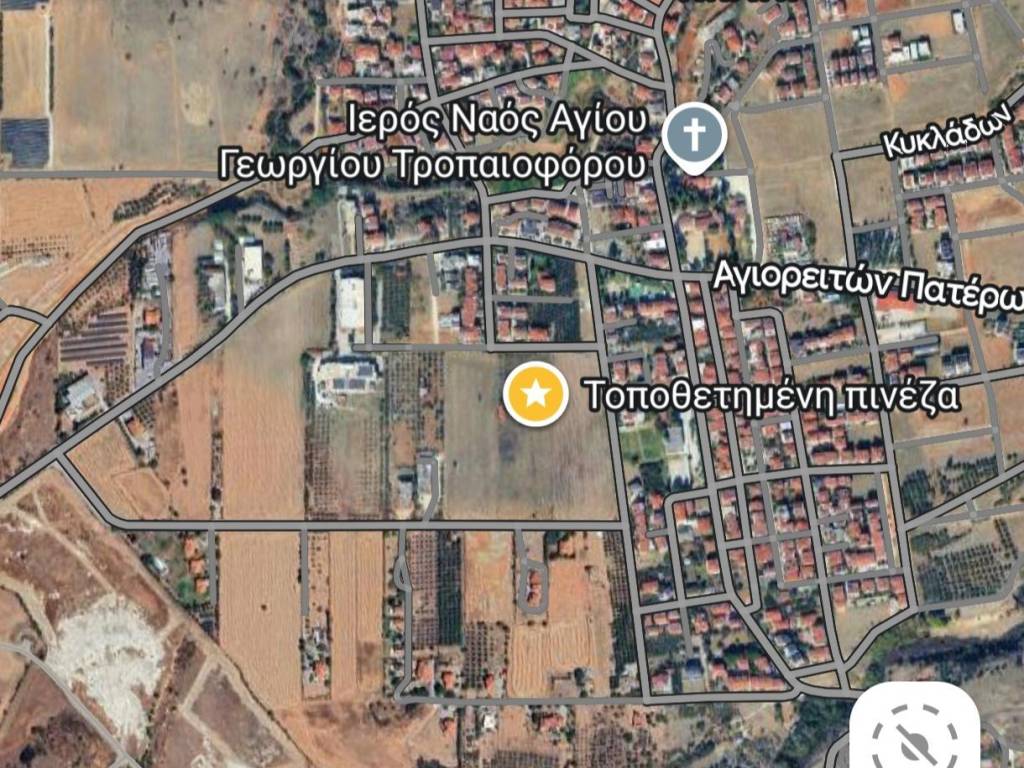Open the Agios Georgios church marker

[696, 137]
